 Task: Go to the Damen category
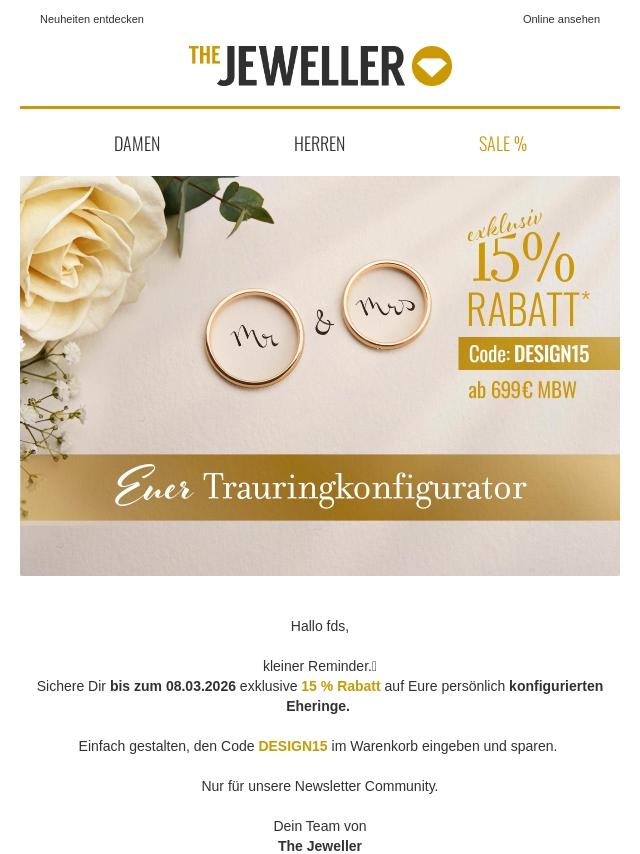point(137,144)
